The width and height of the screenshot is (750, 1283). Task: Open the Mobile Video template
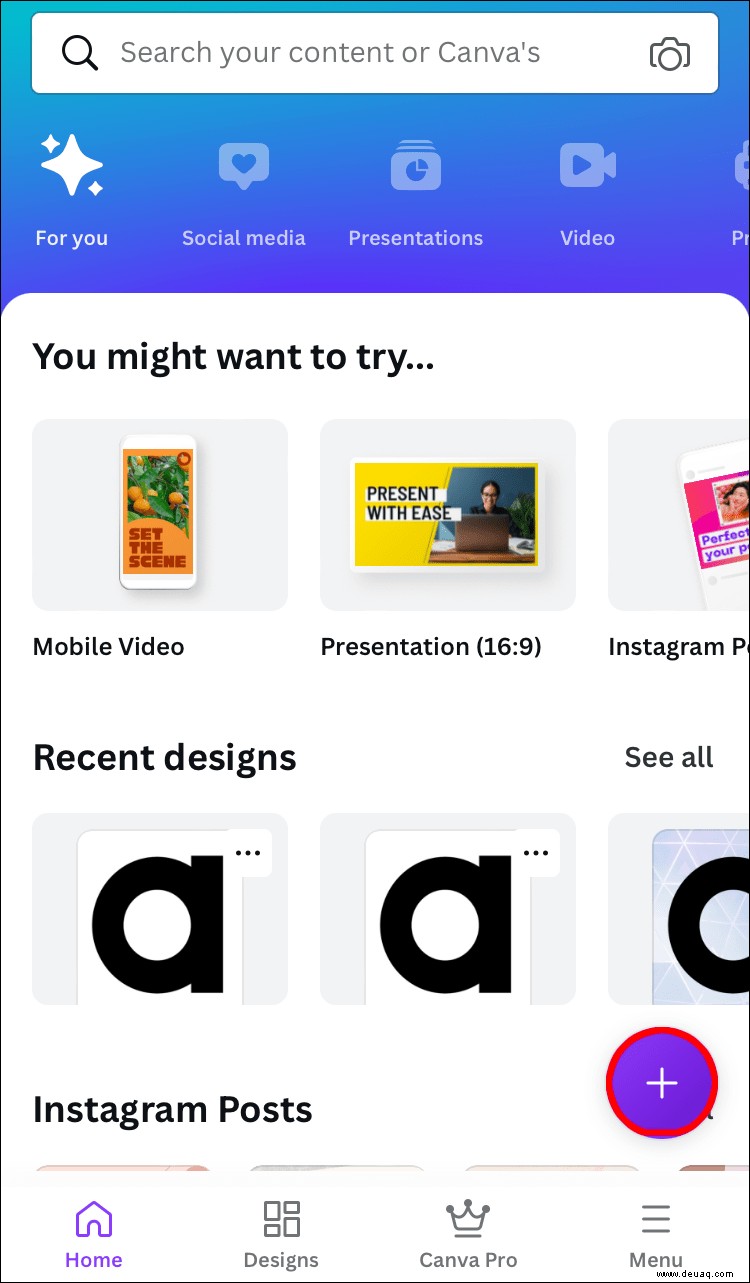pos(160,515)
